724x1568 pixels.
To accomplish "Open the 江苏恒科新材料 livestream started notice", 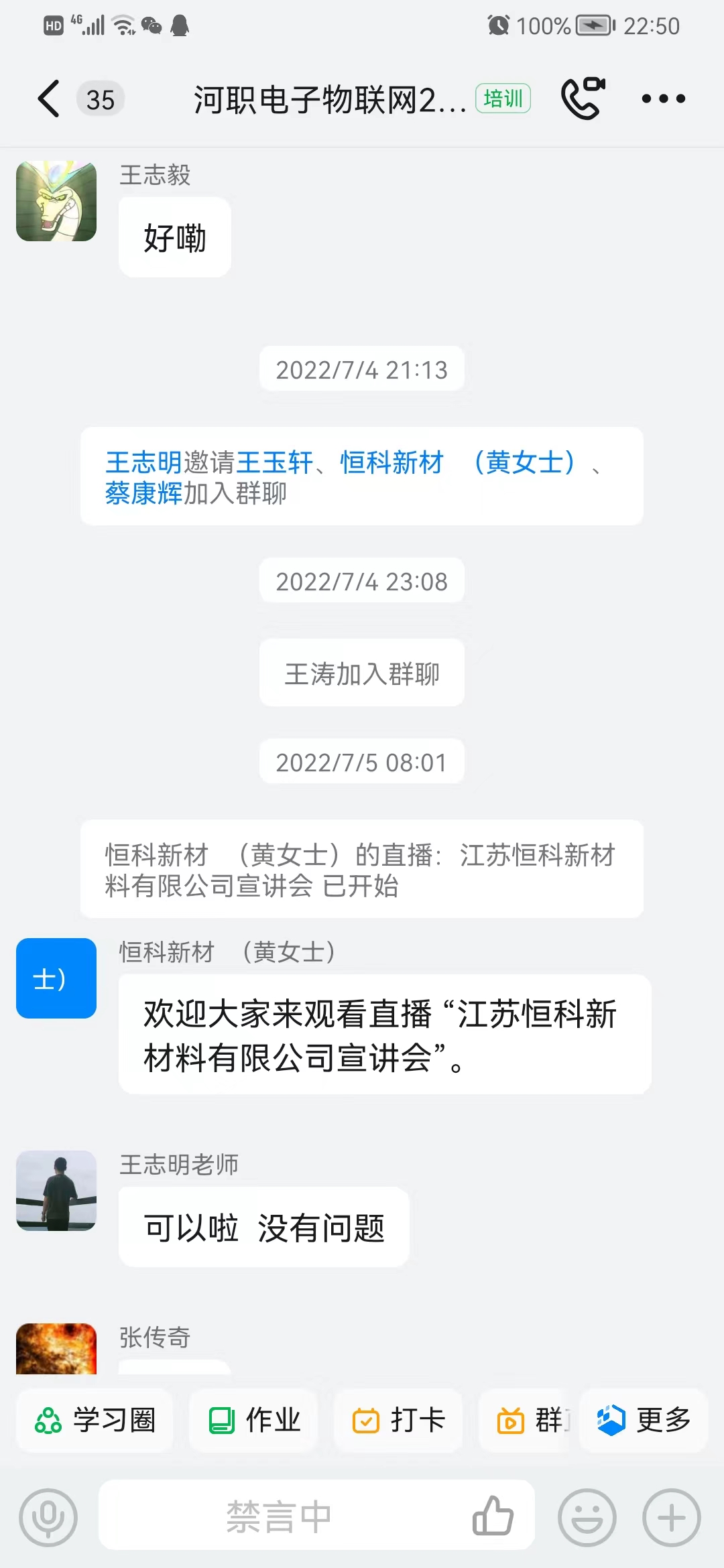I will 361,870.
